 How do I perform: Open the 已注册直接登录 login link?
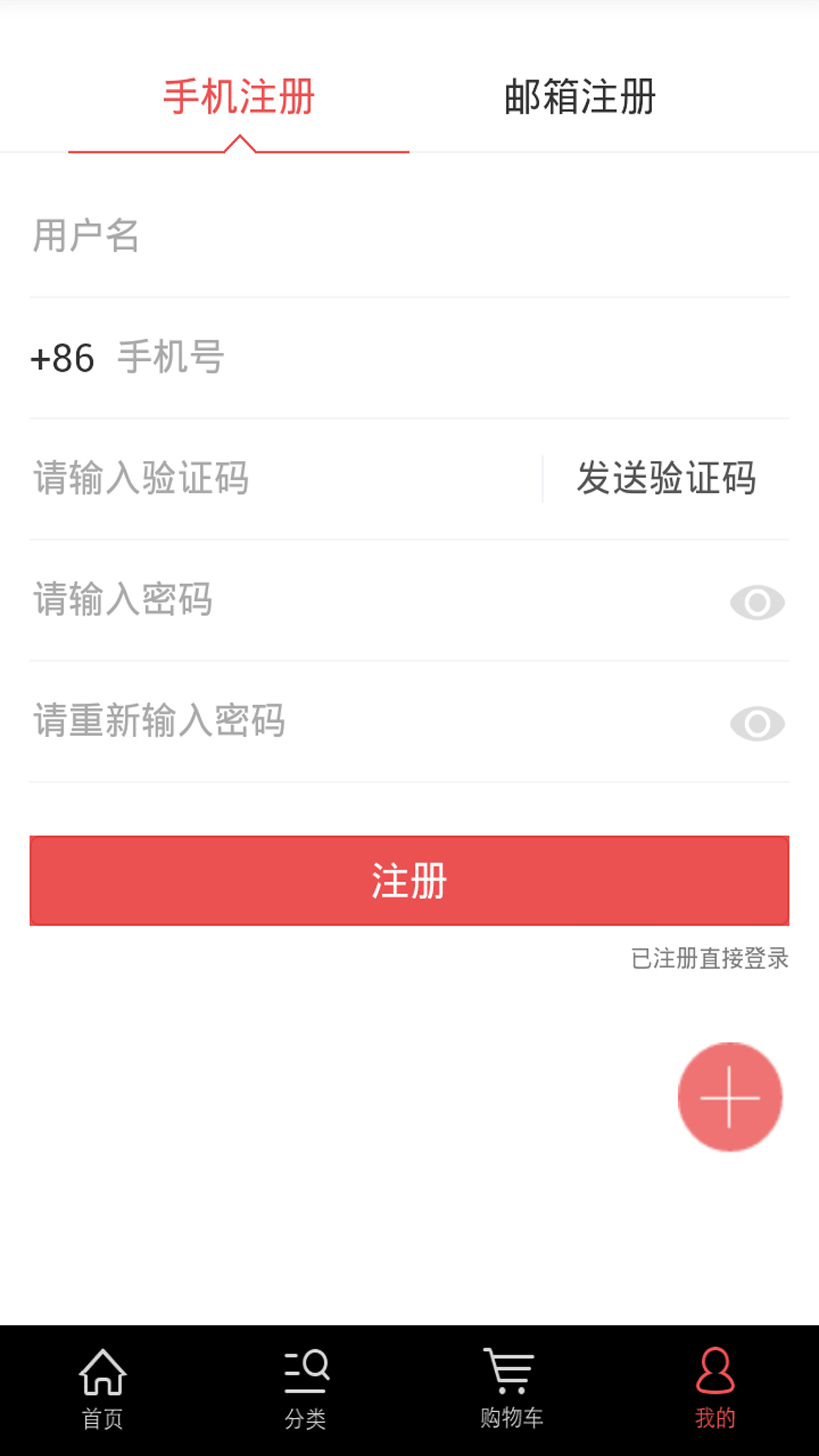(x=710, y=958)
